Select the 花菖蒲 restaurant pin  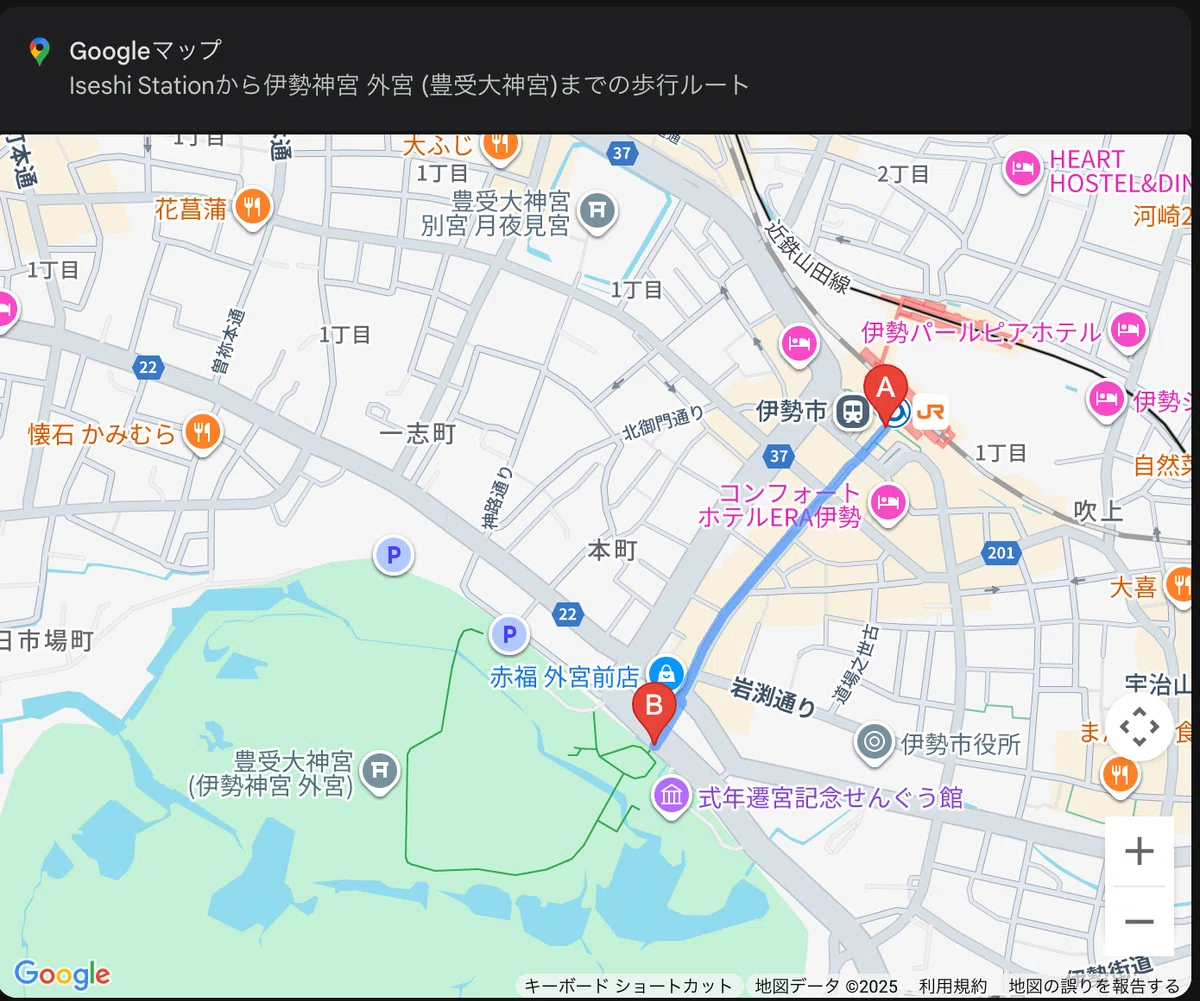[253, 208]
